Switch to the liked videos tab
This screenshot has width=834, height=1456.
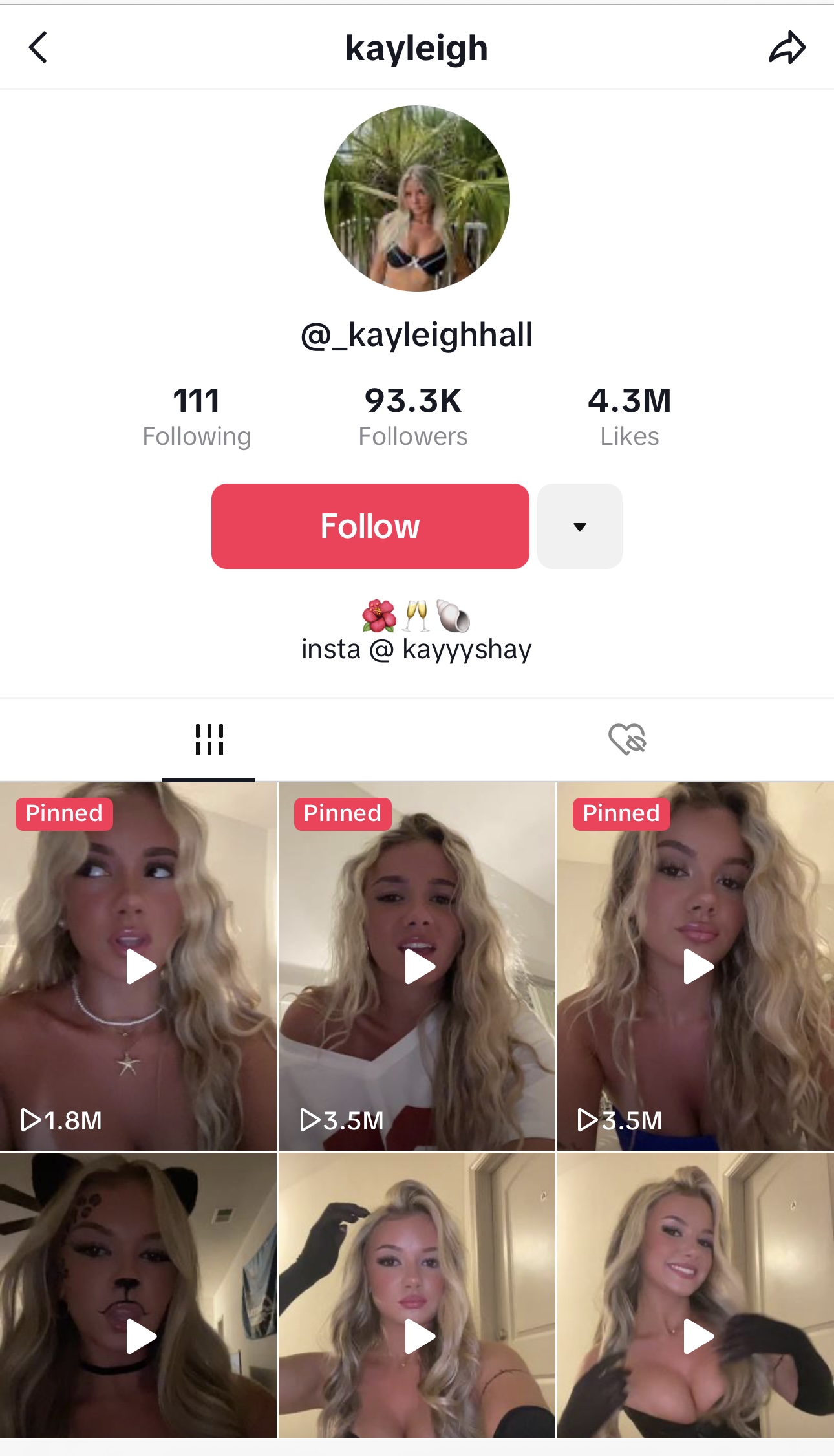pyautogui.click(x=626, y=739)
